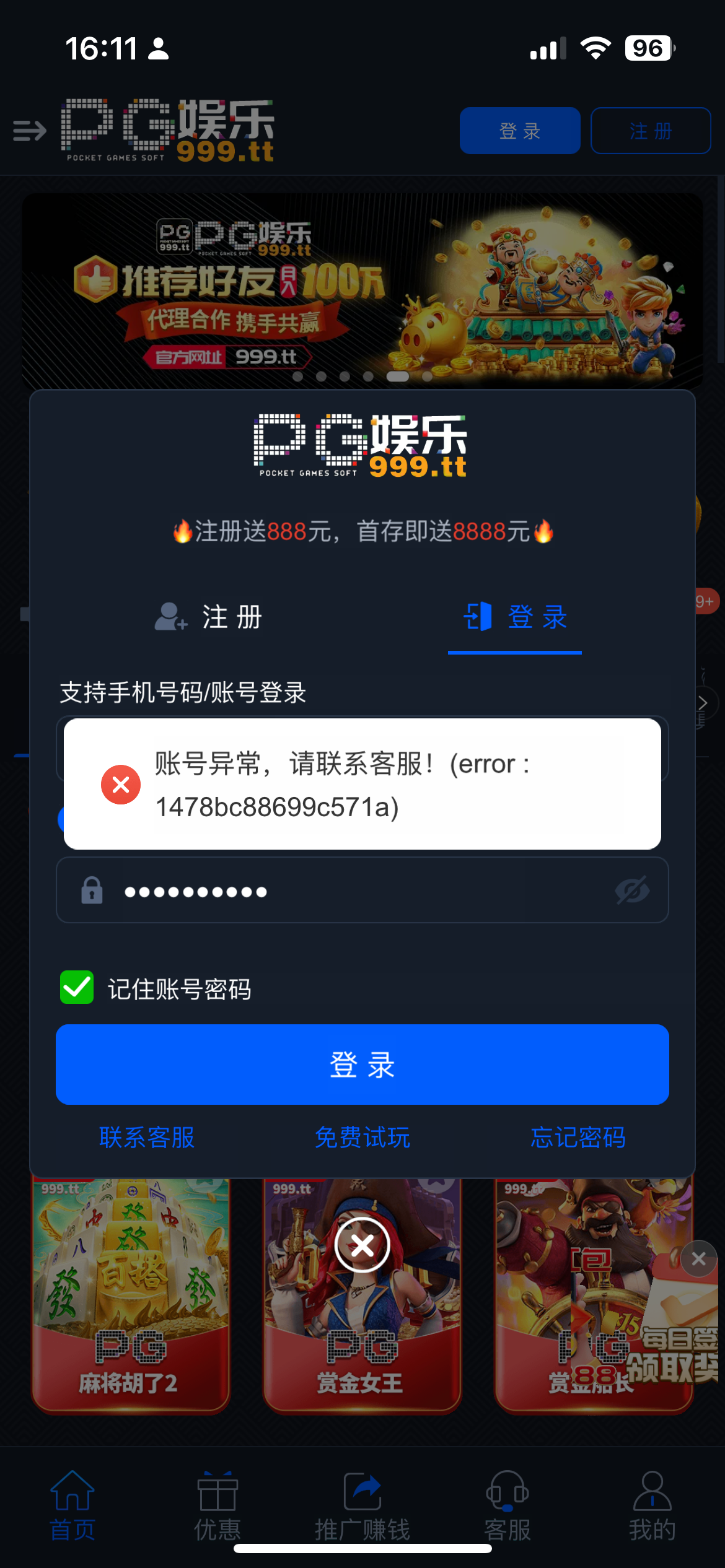725x1568 pixels.
Task: Click the red error X icon
Action: 121,784
